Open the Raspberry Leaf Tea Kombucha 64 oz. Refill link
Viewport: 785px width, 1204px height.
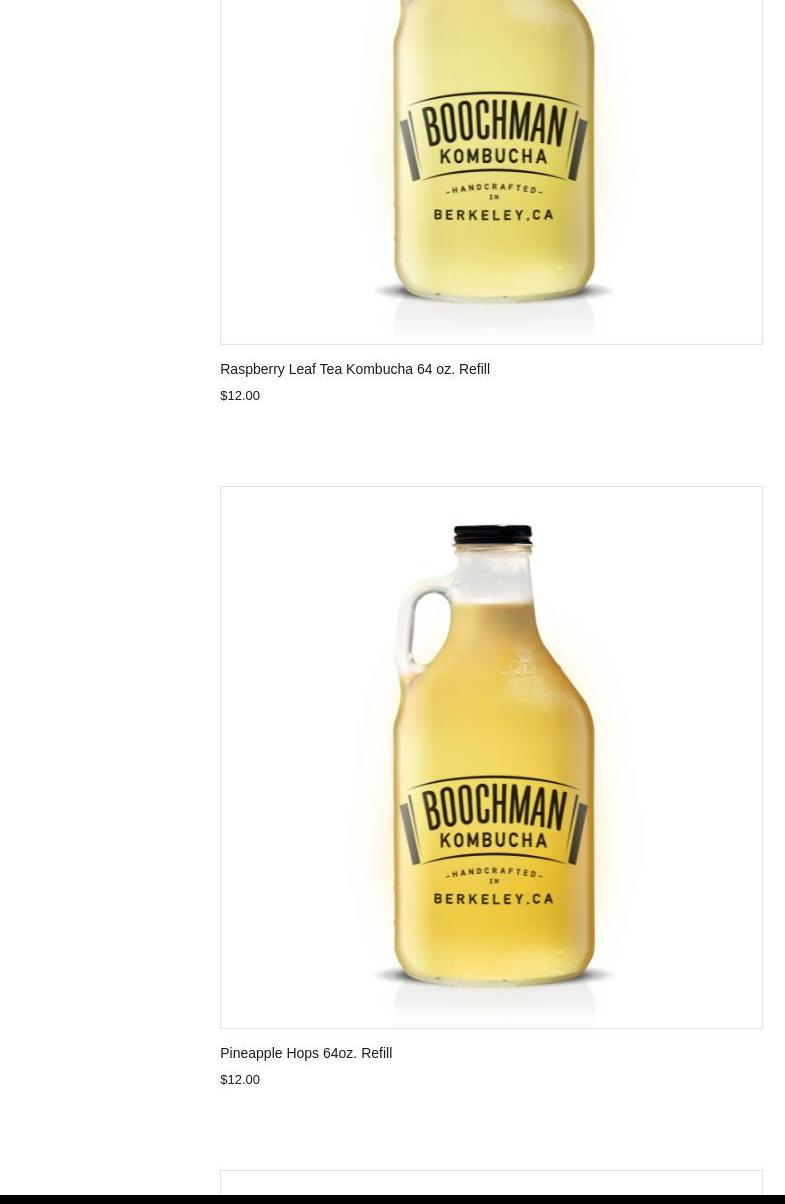pos(355,369)
